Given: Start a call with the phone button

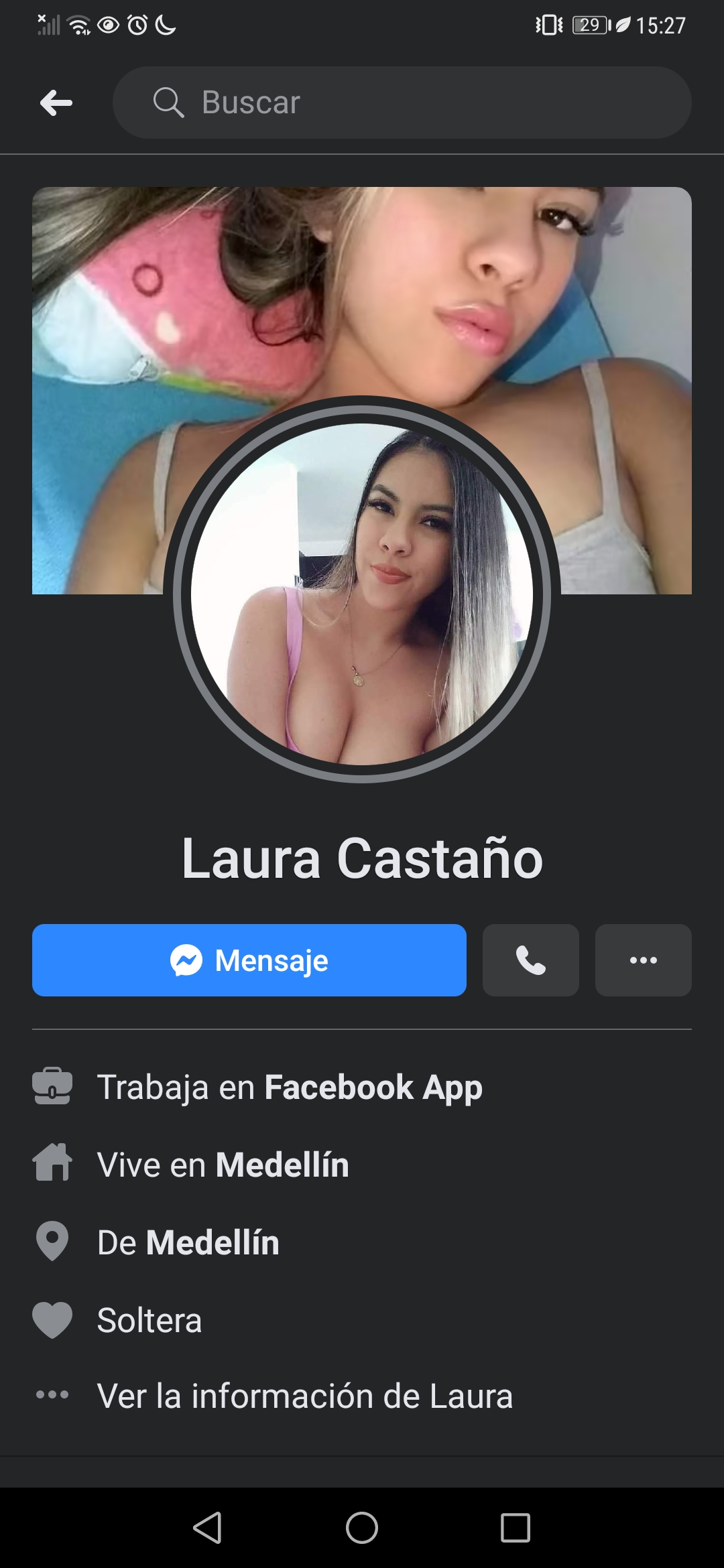Looking at the screenshot, I should click(531, 960).
